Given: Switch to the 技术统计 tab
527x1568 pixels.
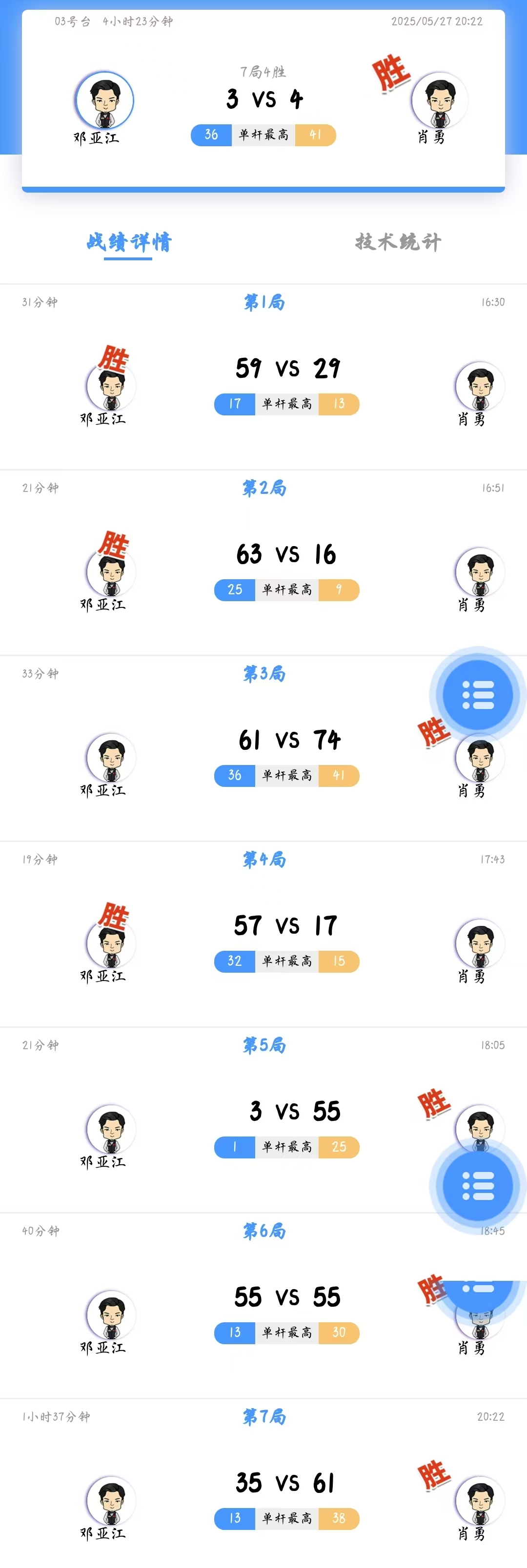Looking at the screenshot, I should tap(398, 242).
